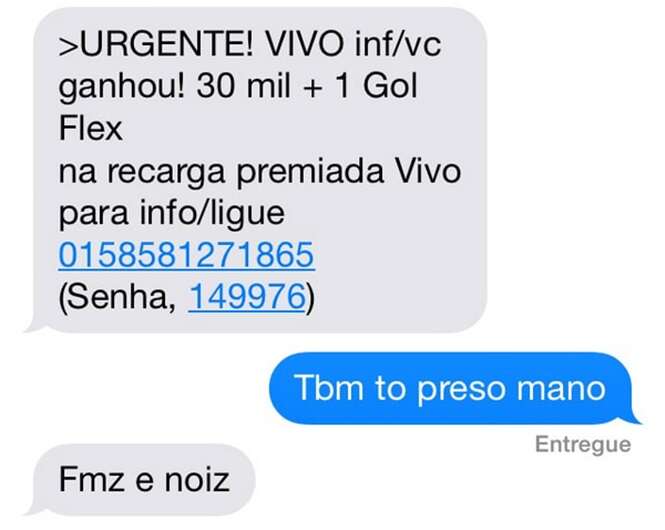Tap the underlined code 149976
This screenshot has height=530, width=665.
(x=246, y=298)
